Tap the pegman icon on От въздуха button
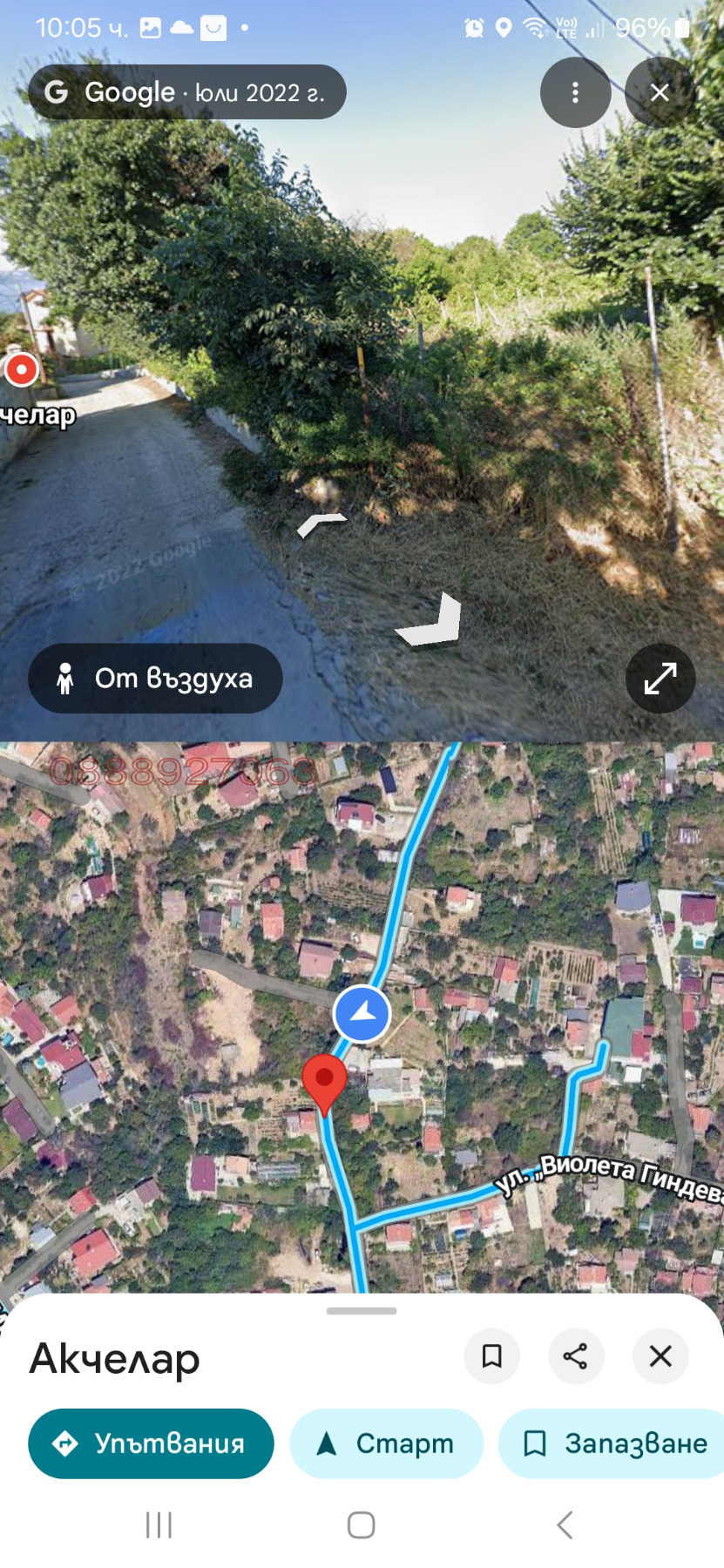Screen dimensions: 724x1568 (64, 679)
